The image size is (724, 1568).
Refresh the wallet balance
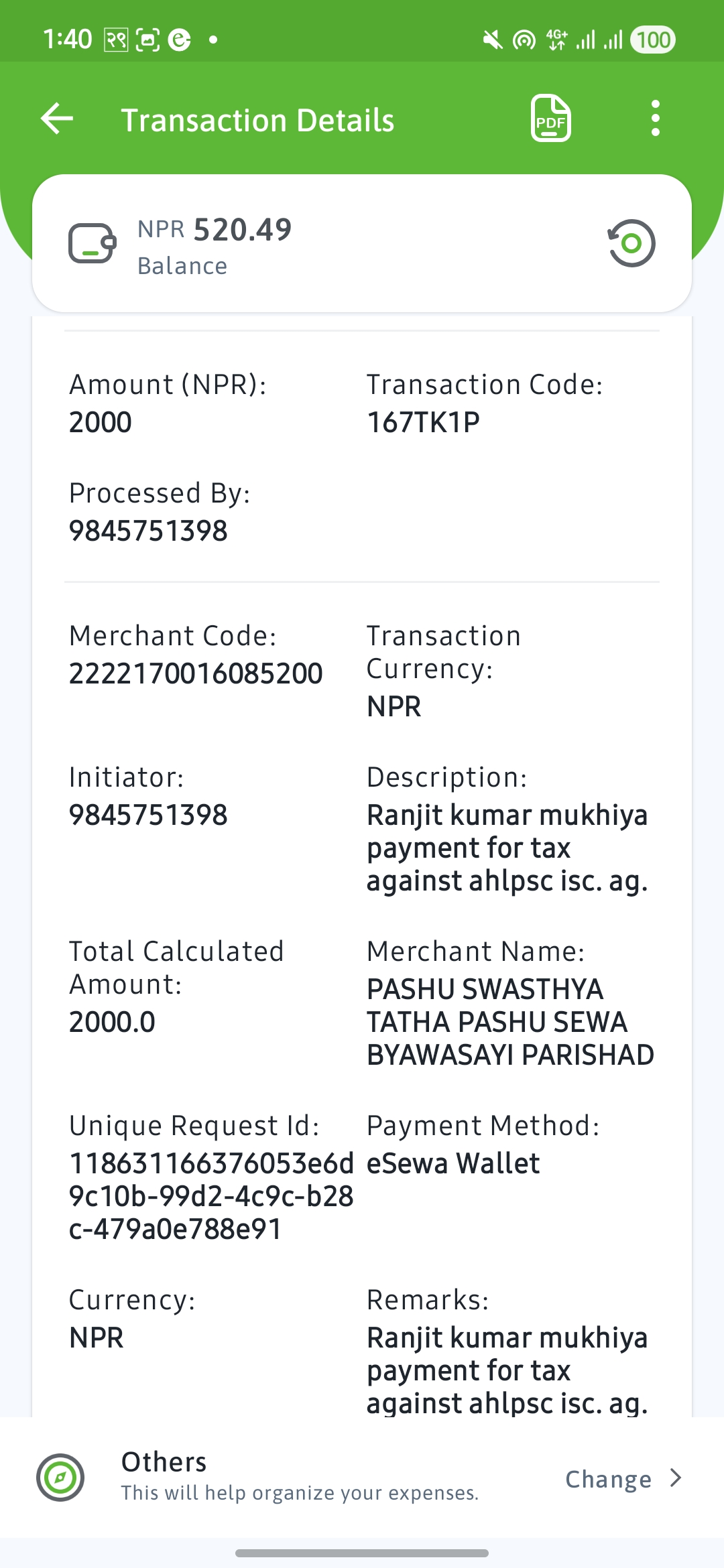pos(631,243)
